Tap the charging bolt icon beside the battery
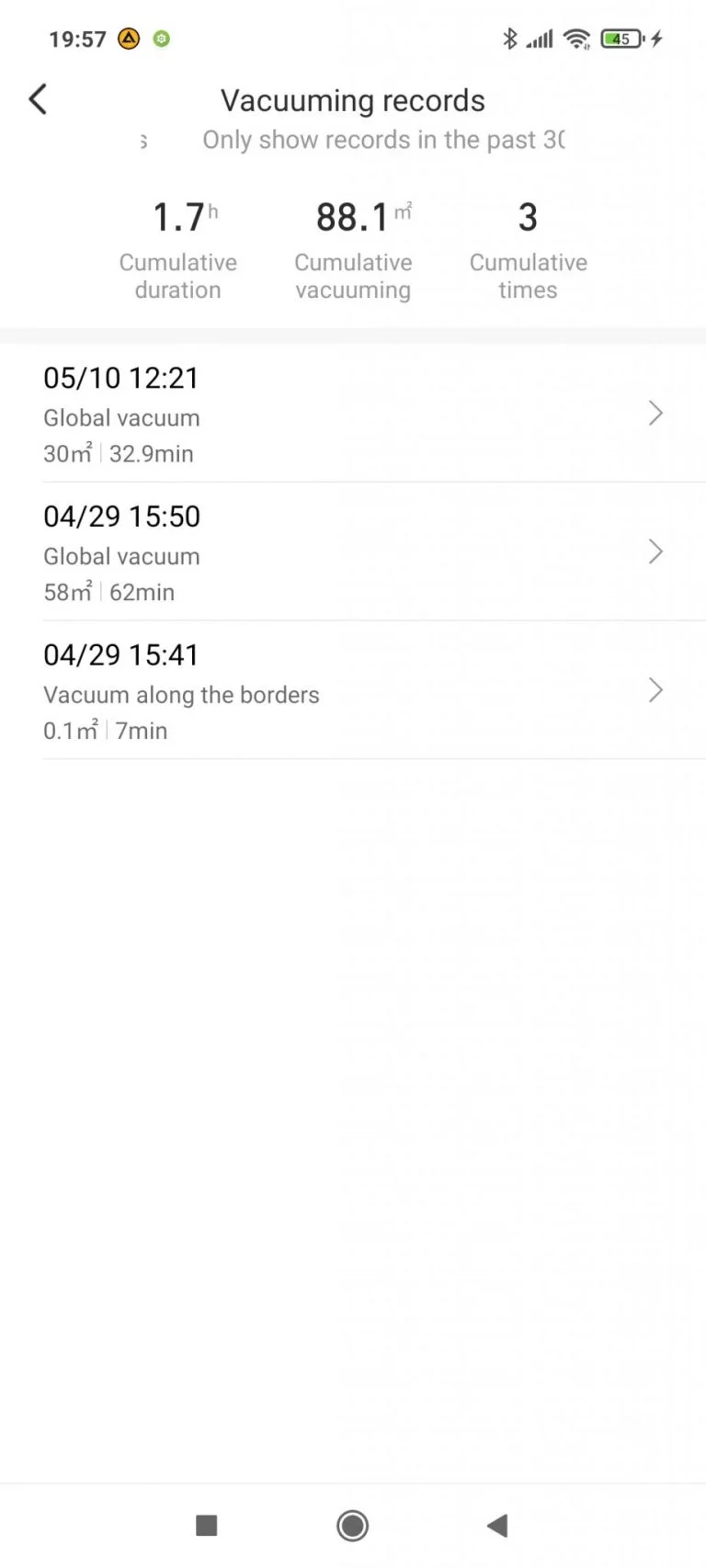The height and width of the screenshot is (1568, 706). [655, 39]
